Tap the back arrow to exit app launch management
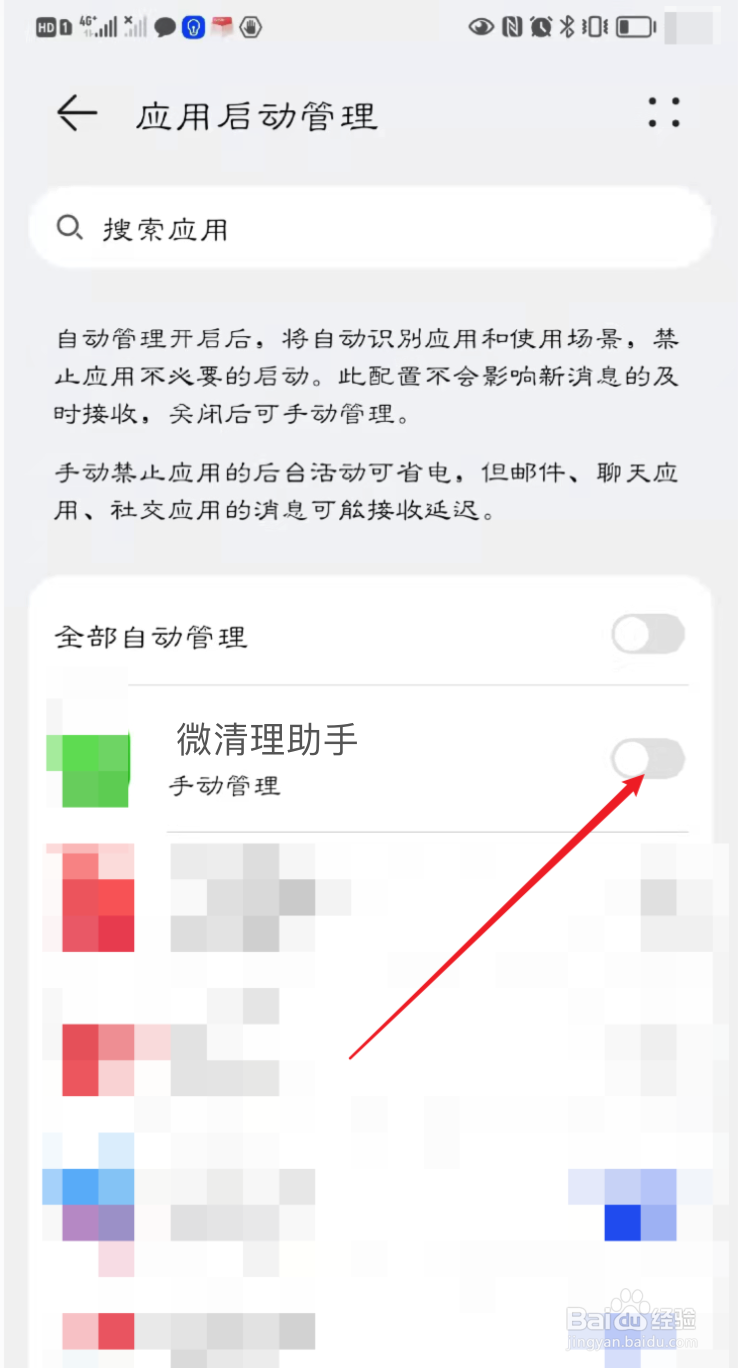The width and height of the screenshot is (738, 1368). (x=75, y=113)
